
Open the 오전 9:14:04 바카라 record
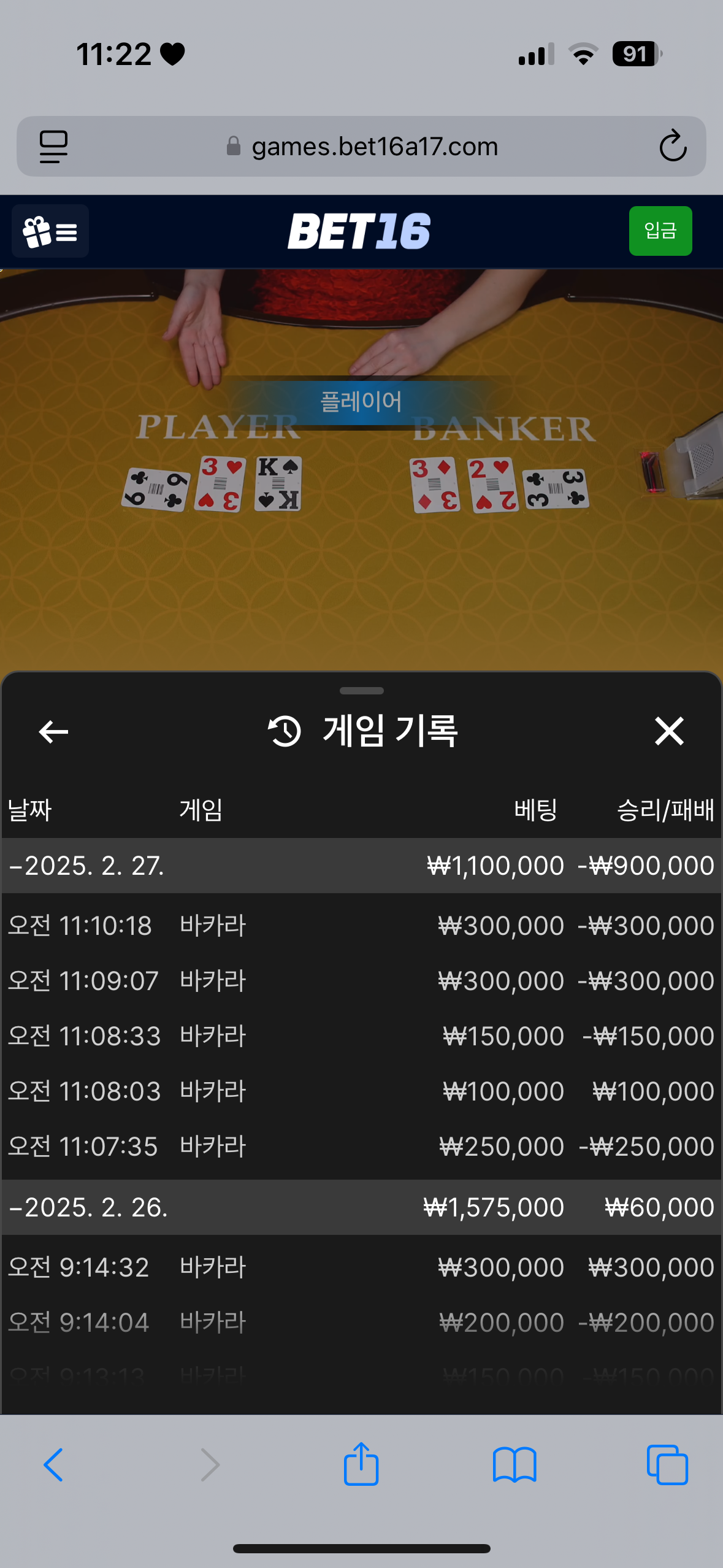(x=361, y=1323)
